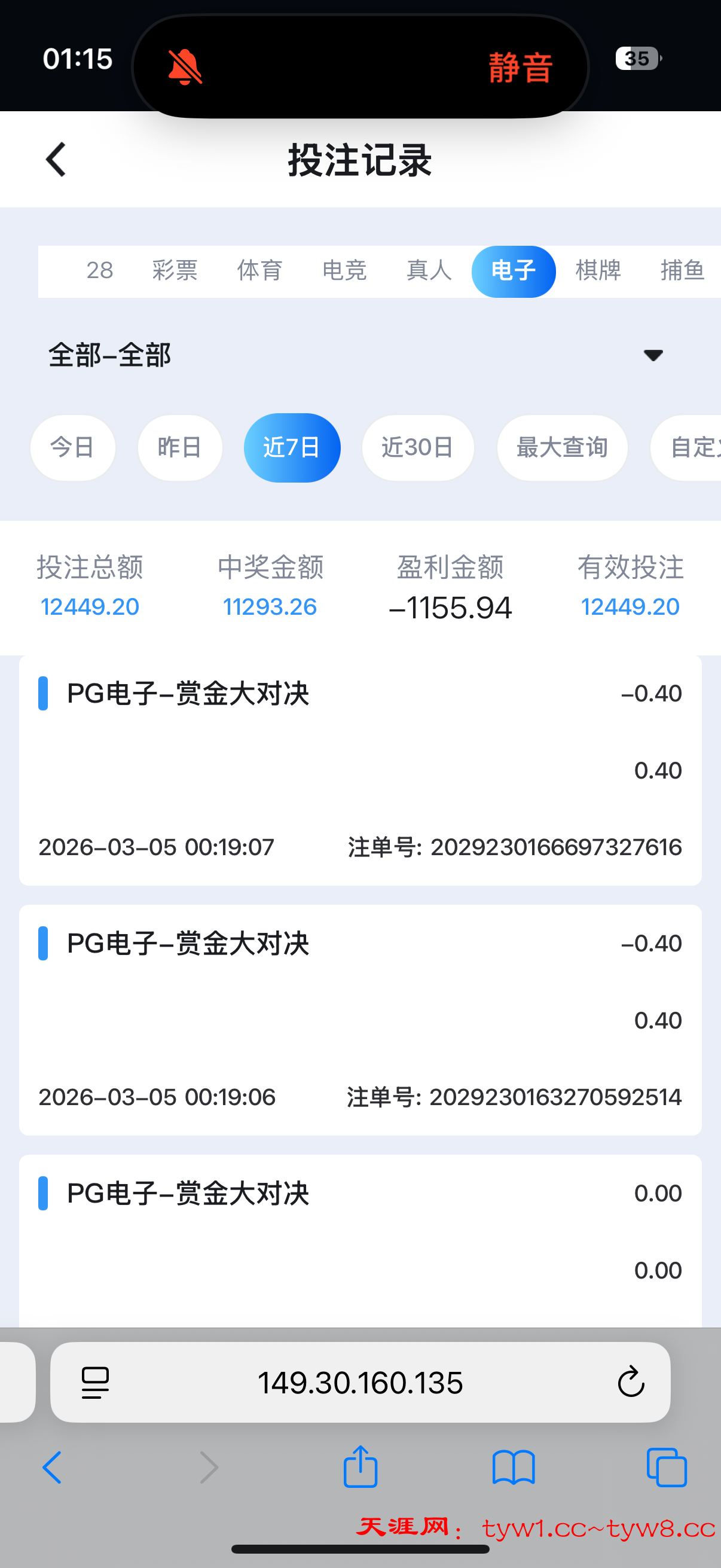Open the bet record at 00:19:06
The height and width of the screenshot is (1568, 721).
coord(360,1020)
